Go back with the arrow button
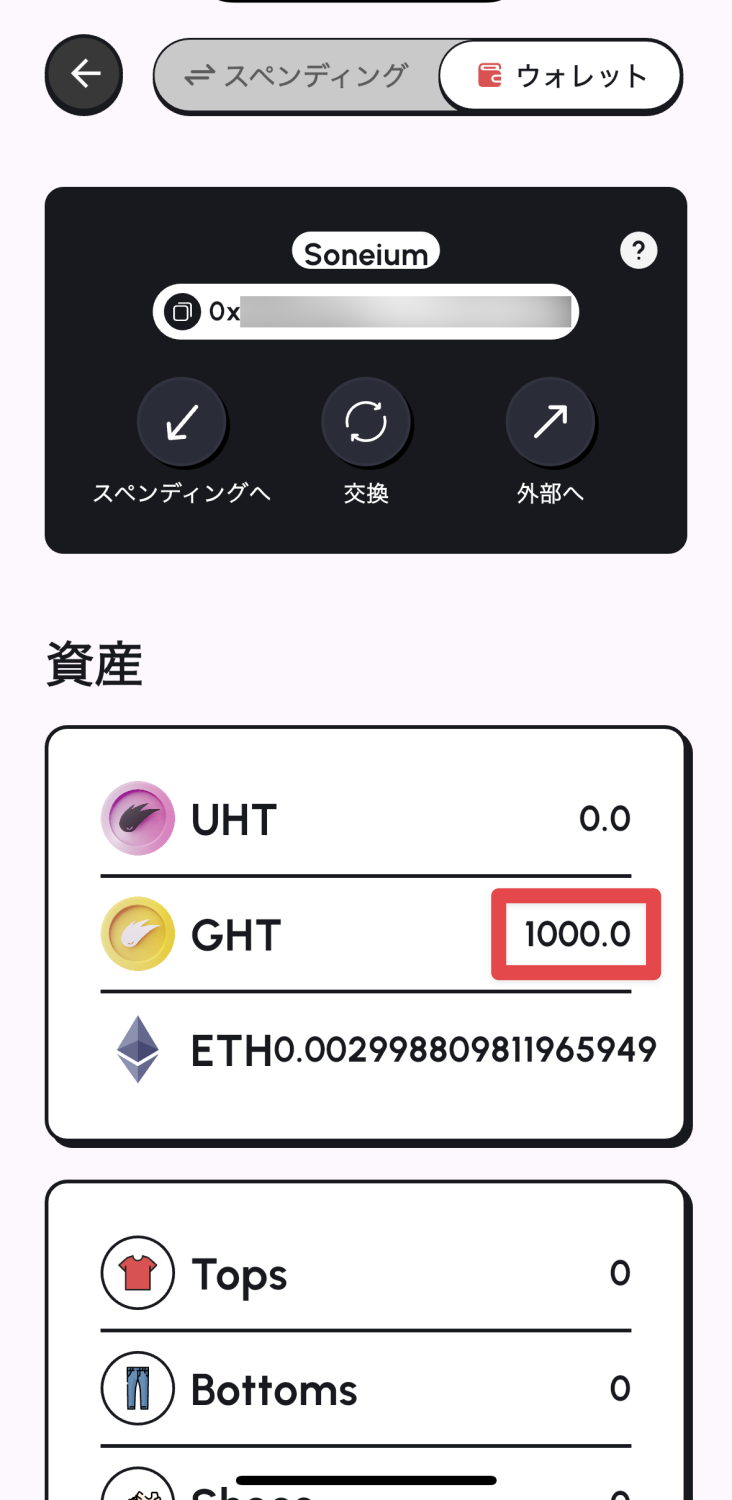The width and height of the screenshot is (732, 1500). click(x=84, y=74)
